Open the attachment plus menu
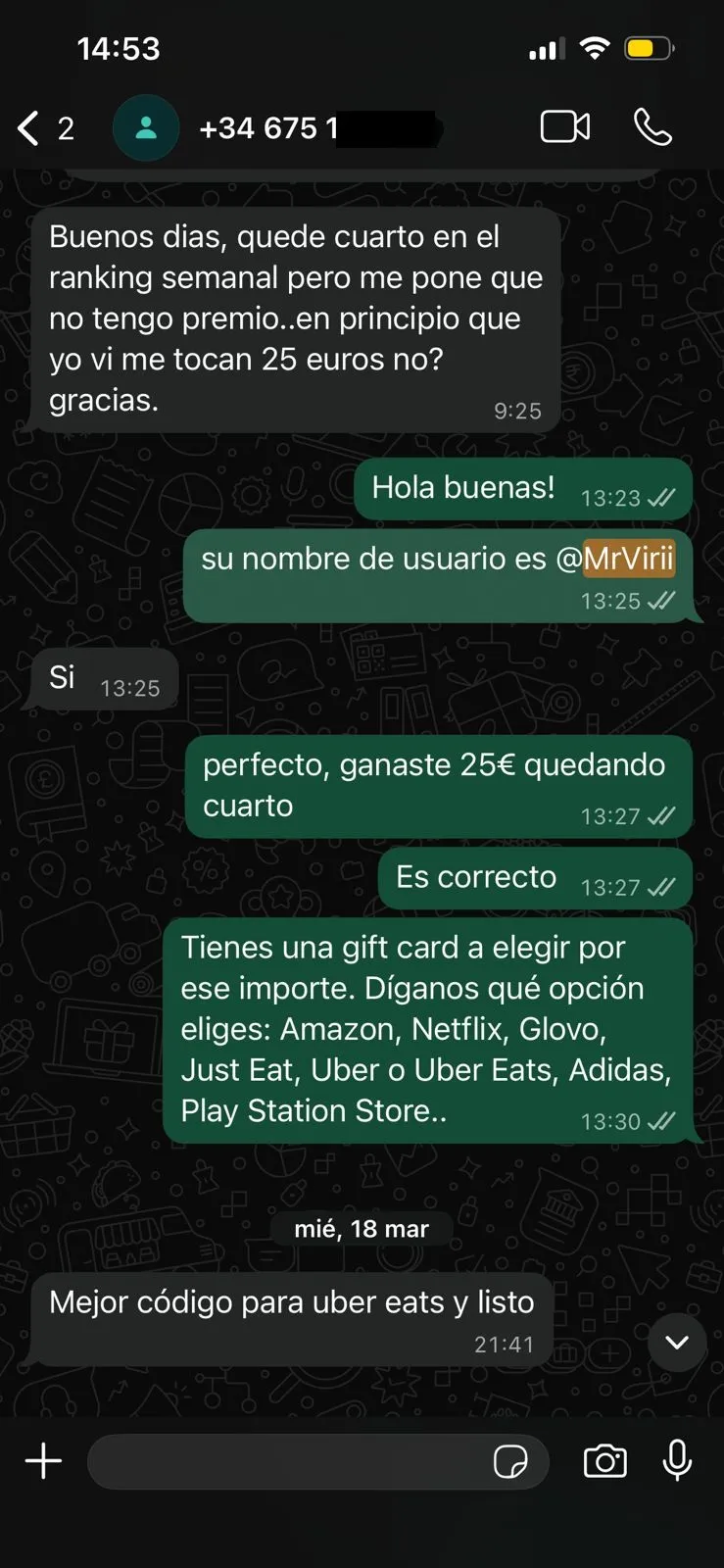 pos(43,1461)
